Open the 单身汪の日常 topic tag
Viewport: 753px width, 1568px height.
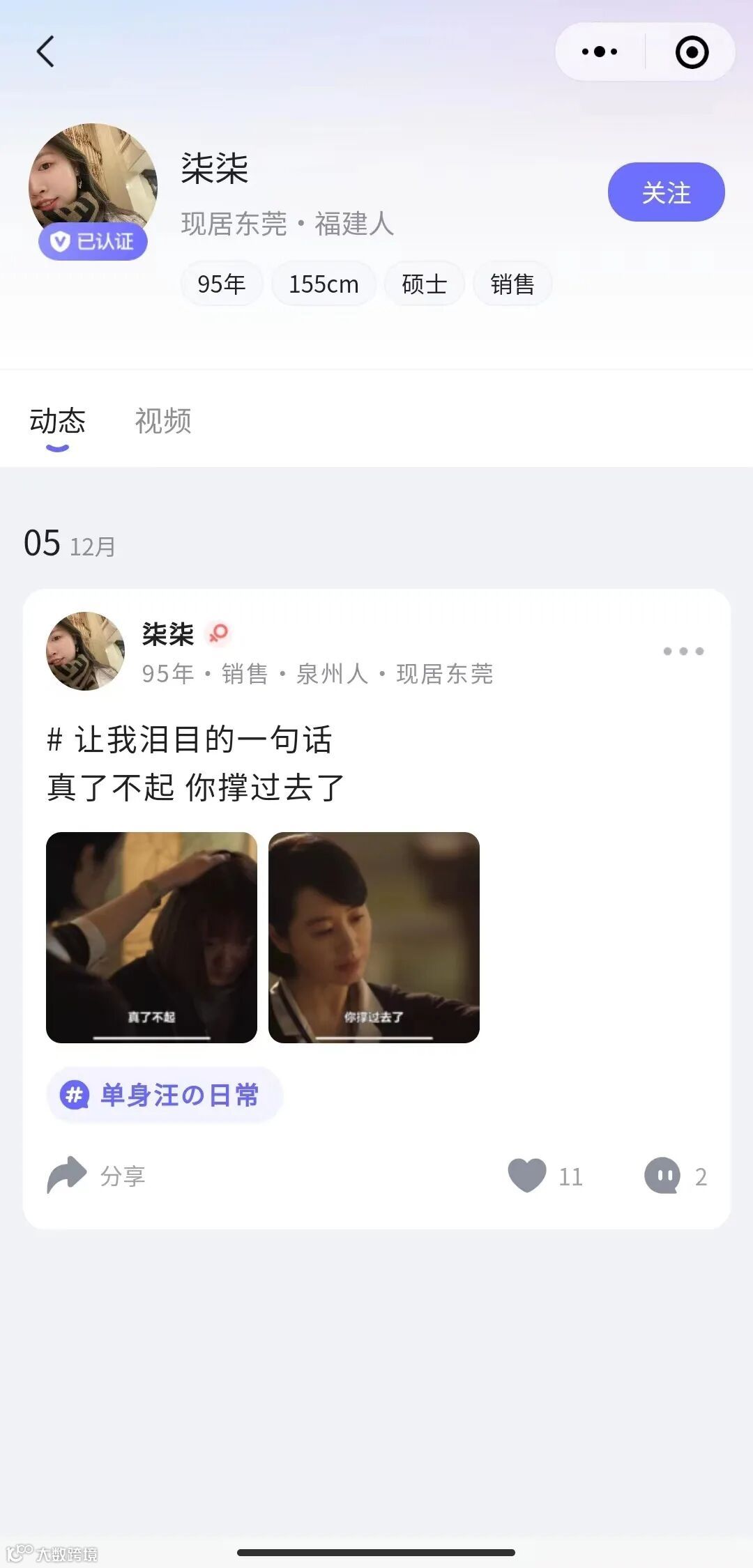165,1095
